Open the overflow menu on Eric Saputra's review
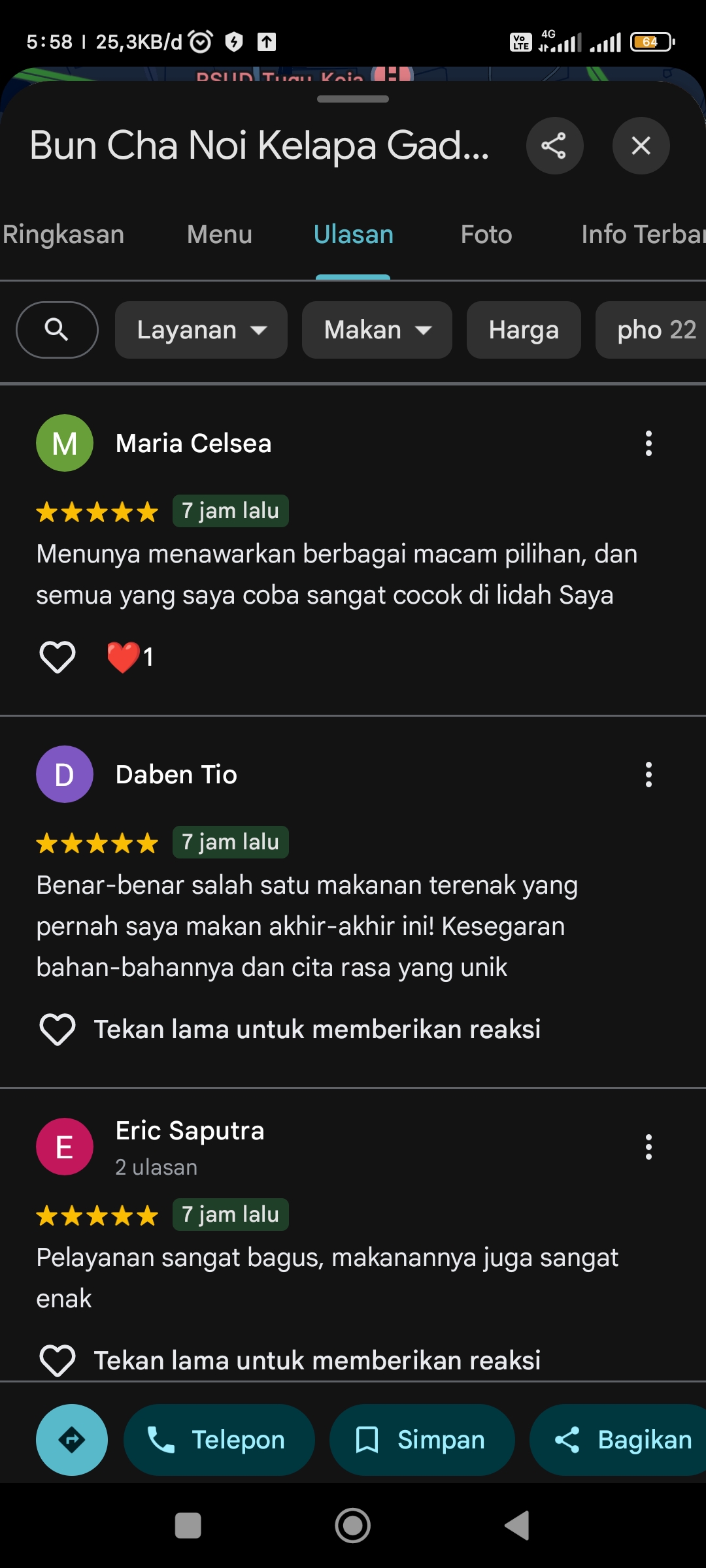 (x=648, y=1147)
